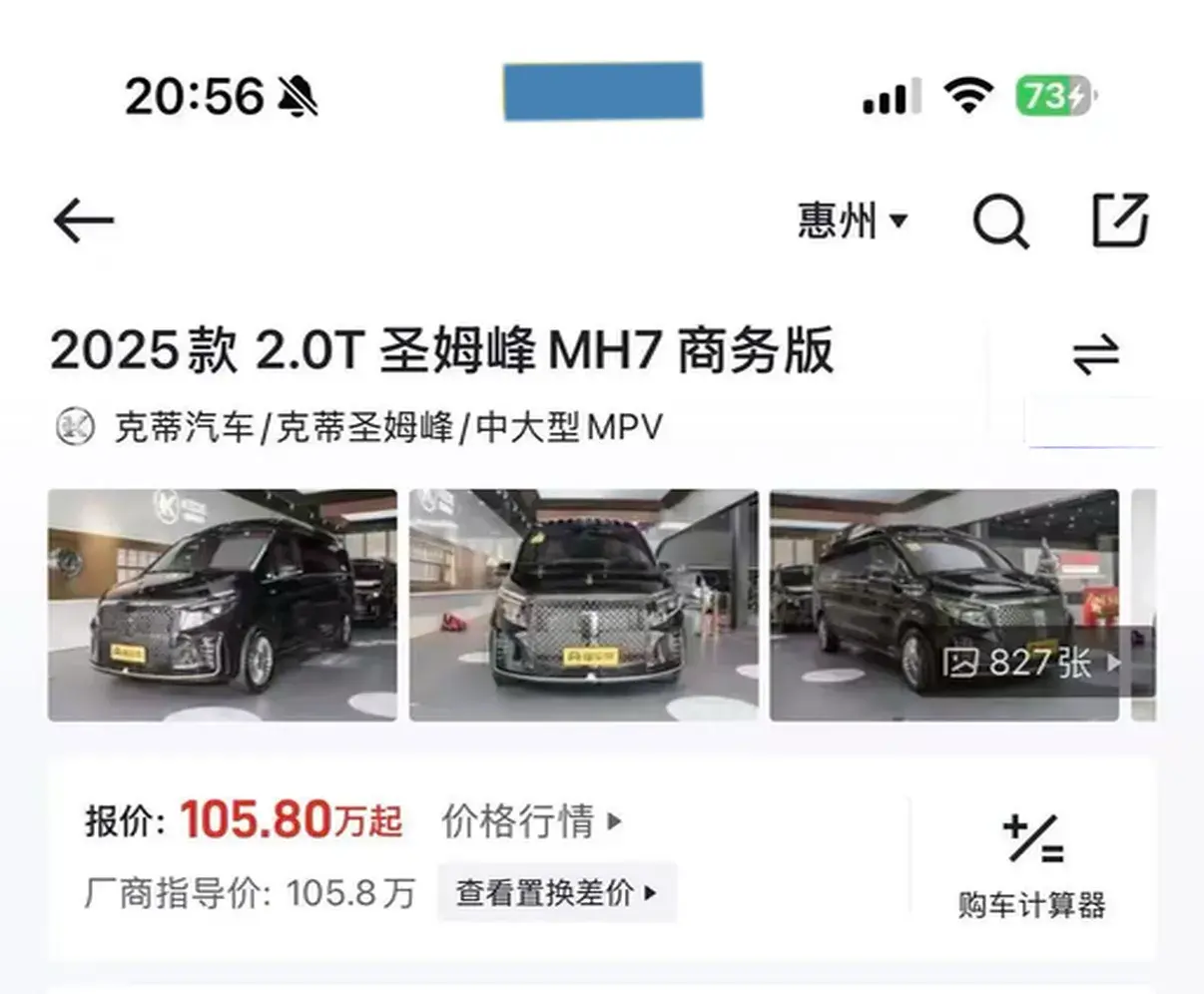The height and width of the screenshot is (994, 1204).
Task: Open the search magnifier icon
Action: pyautogui.click(x=999, y=221)
